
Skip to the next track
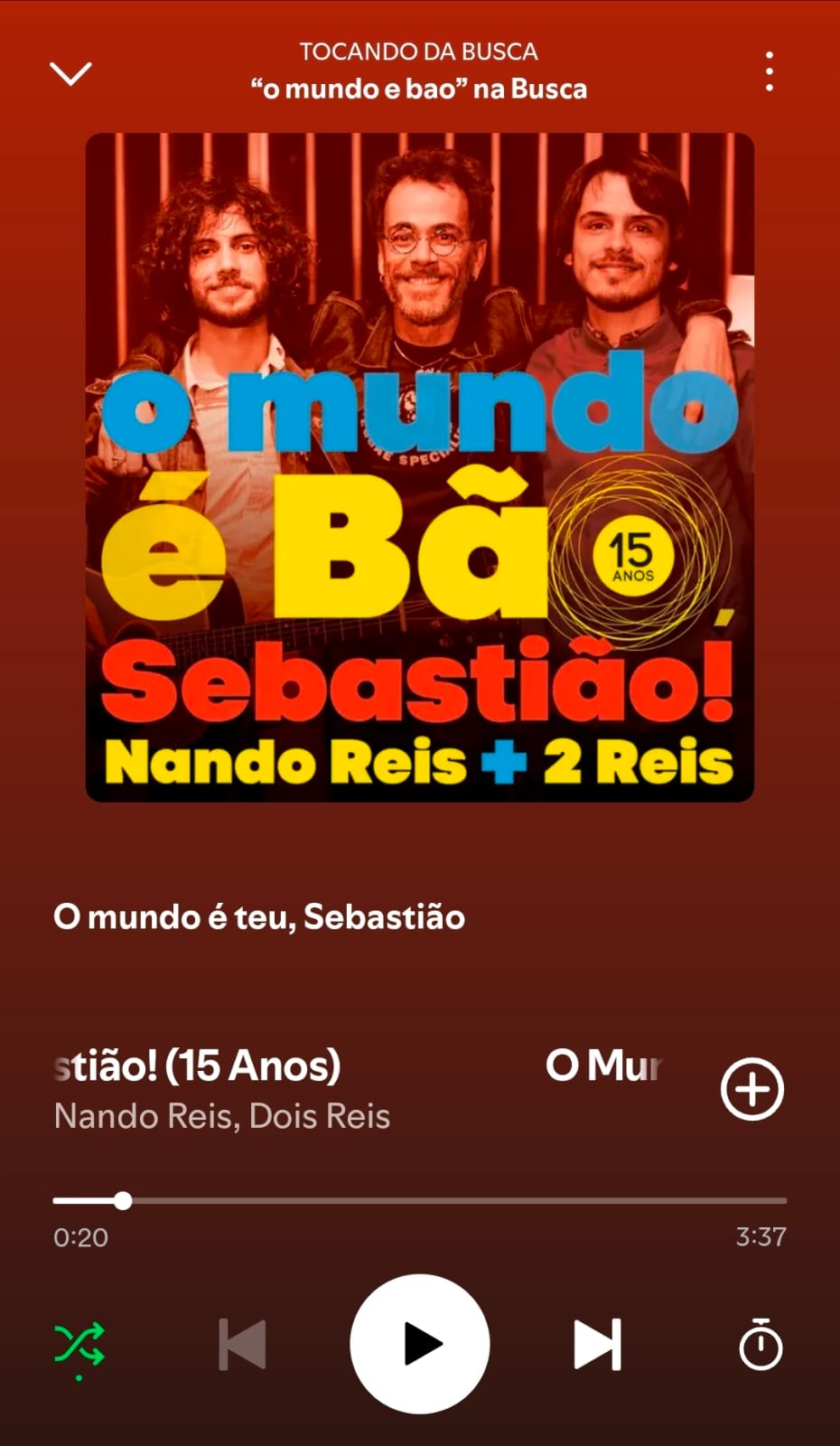pos(597,1344)
